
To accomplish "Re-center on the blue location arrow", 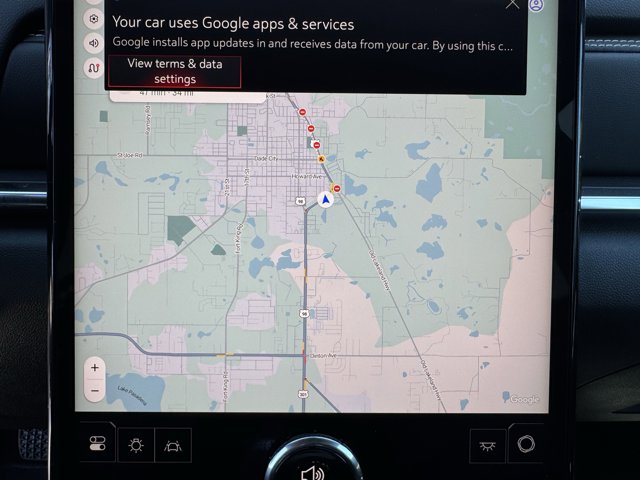I will click(x=325, y=199).
